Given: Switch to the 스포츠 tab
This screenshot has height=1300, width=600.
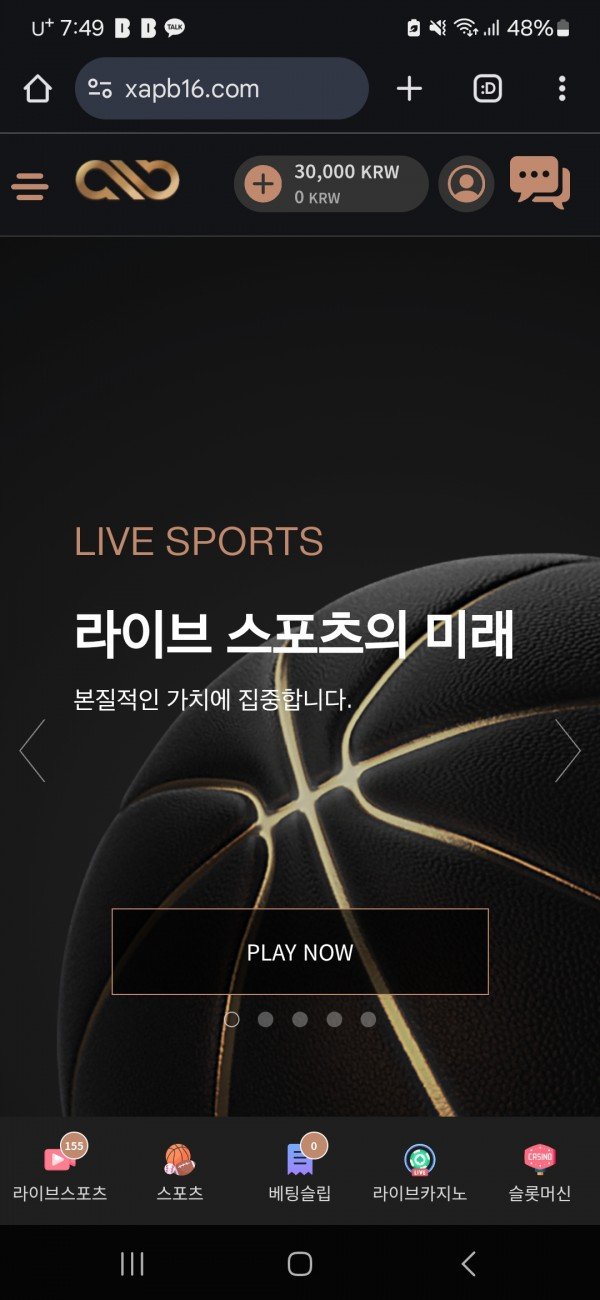Looking at the screenshot, I should [x=180, y=1172].
